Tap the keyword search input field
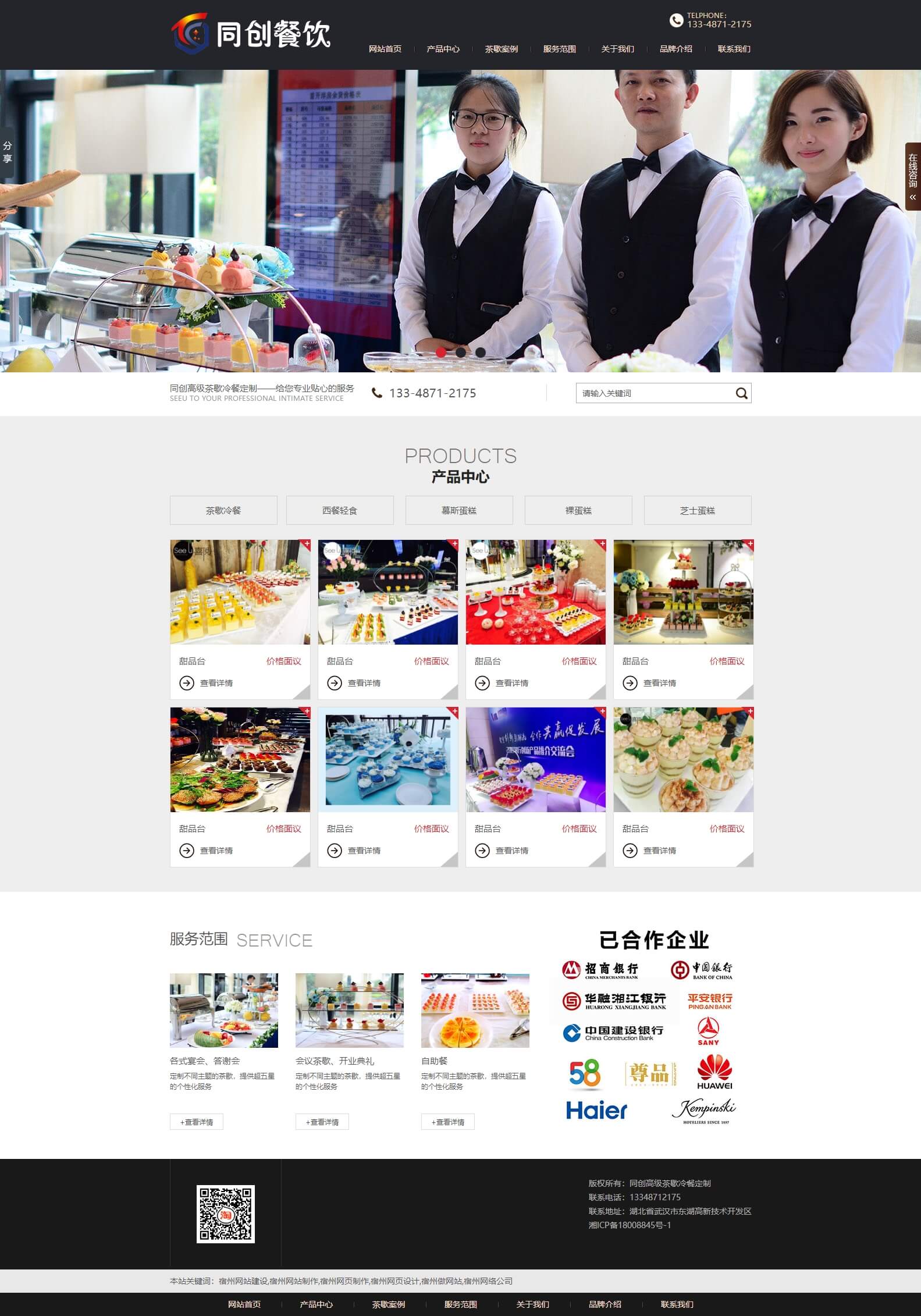 (x=655, y=393)
